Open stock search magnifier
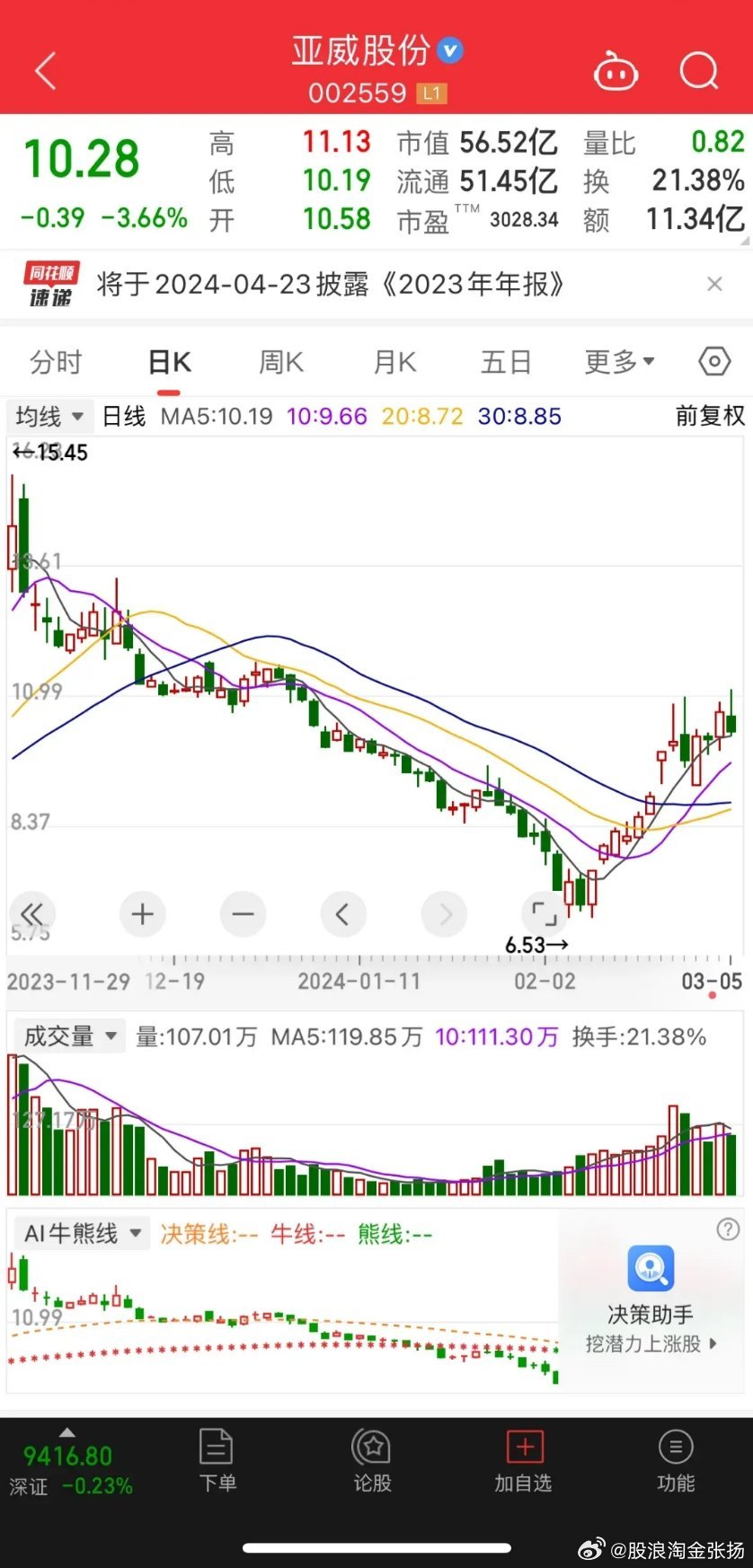The image size is (753, 1568). click(699, 71)
